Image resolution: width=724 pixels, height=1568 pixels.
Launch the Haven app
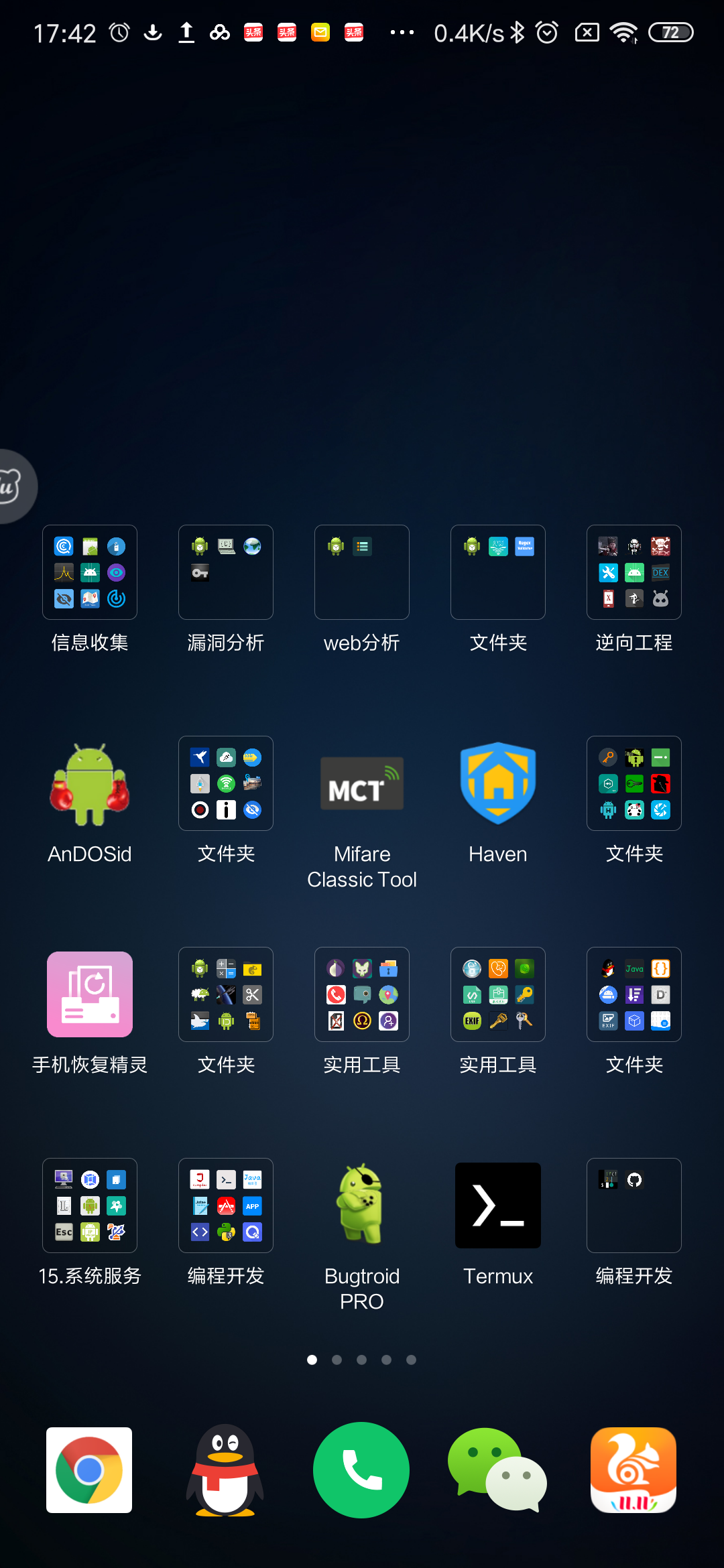[498, 784]
